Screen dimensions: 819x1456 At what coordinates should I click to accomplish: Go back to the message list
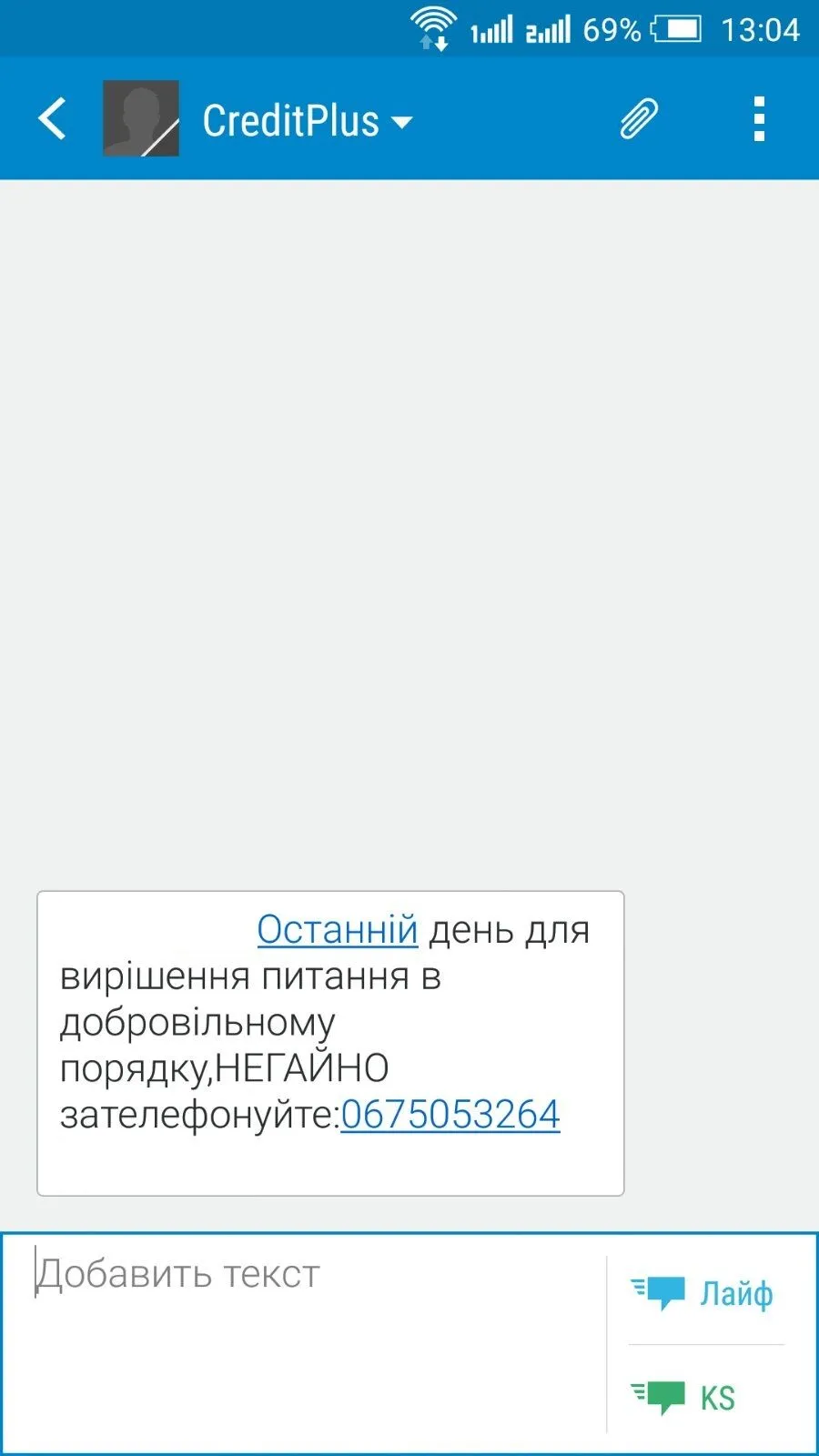53,119
